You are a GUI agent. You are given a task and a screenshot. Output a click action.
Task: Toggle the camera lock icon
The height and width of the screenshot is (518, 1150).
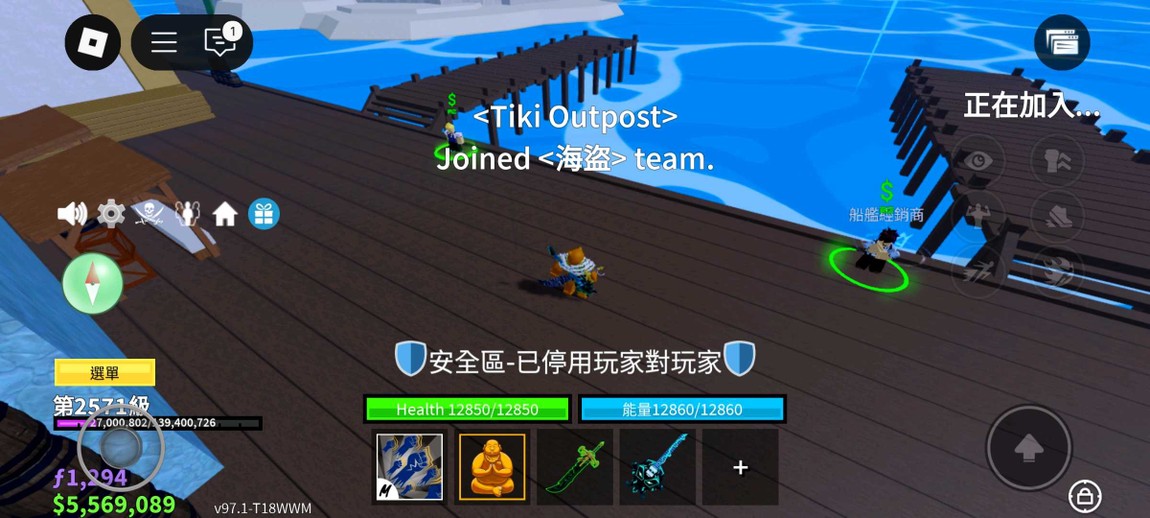pyautogui.click(x=1084, y=496)
